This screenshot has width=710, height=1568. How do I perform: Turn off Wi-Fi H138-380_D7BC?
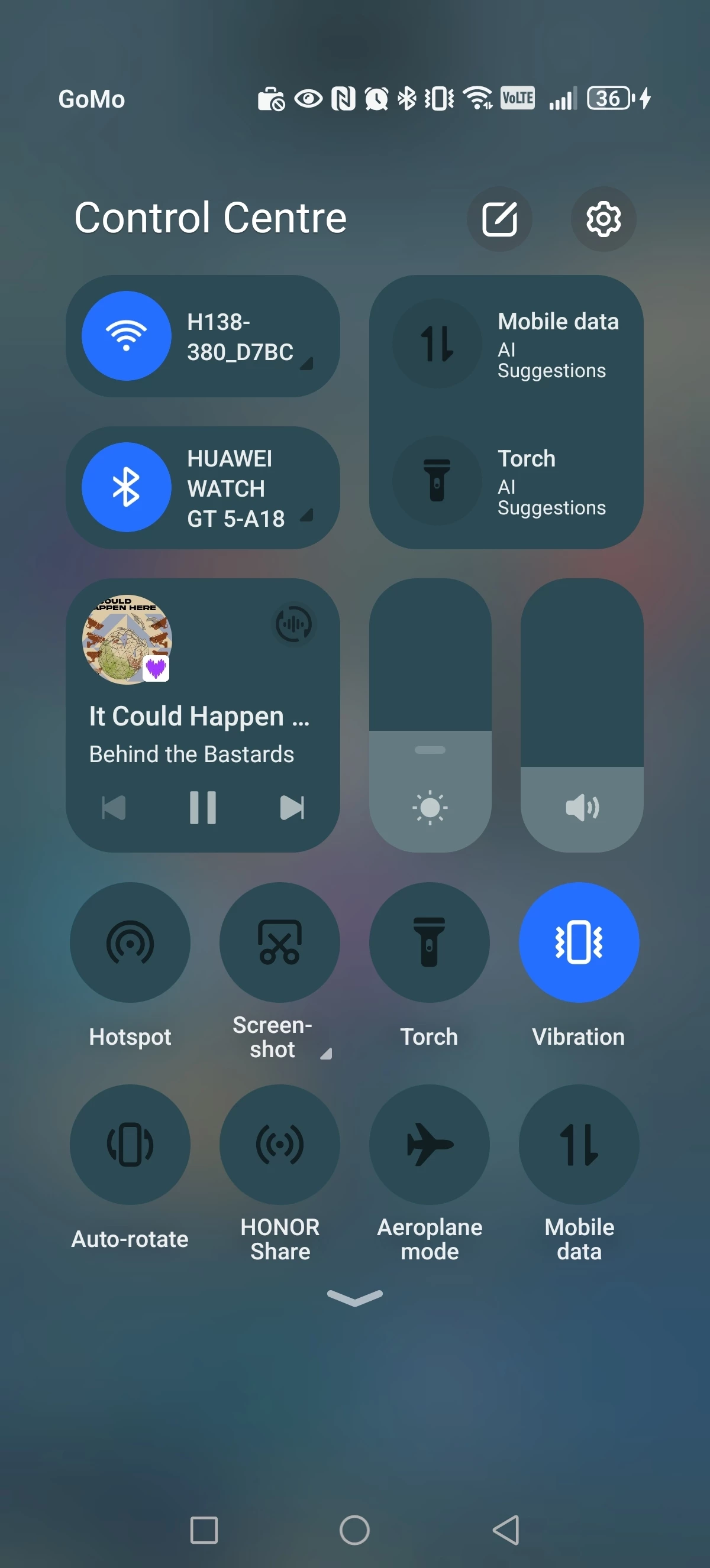point(126,336)
